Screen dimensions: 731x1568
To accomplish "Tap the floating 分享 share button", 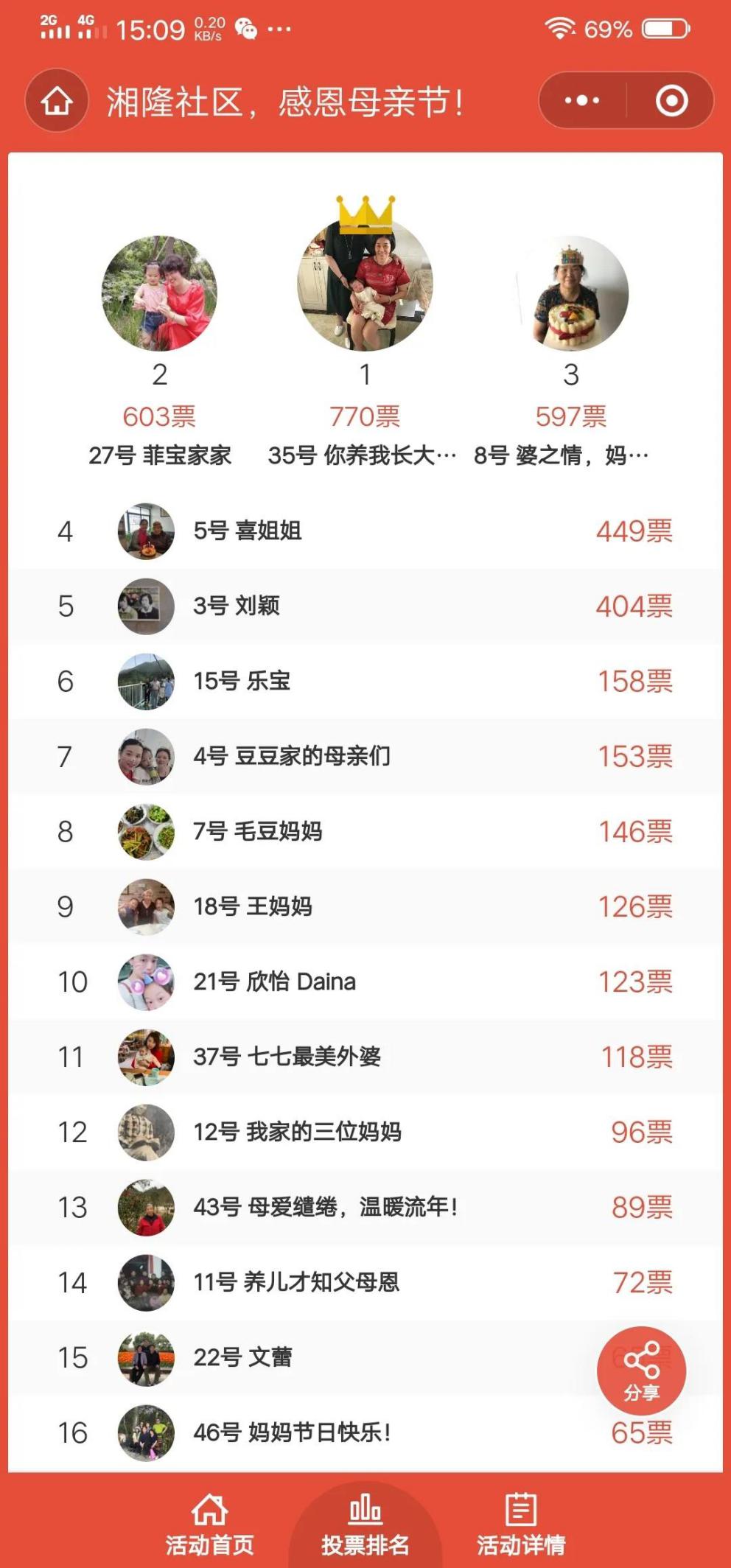I will [x=641, y=1370].
